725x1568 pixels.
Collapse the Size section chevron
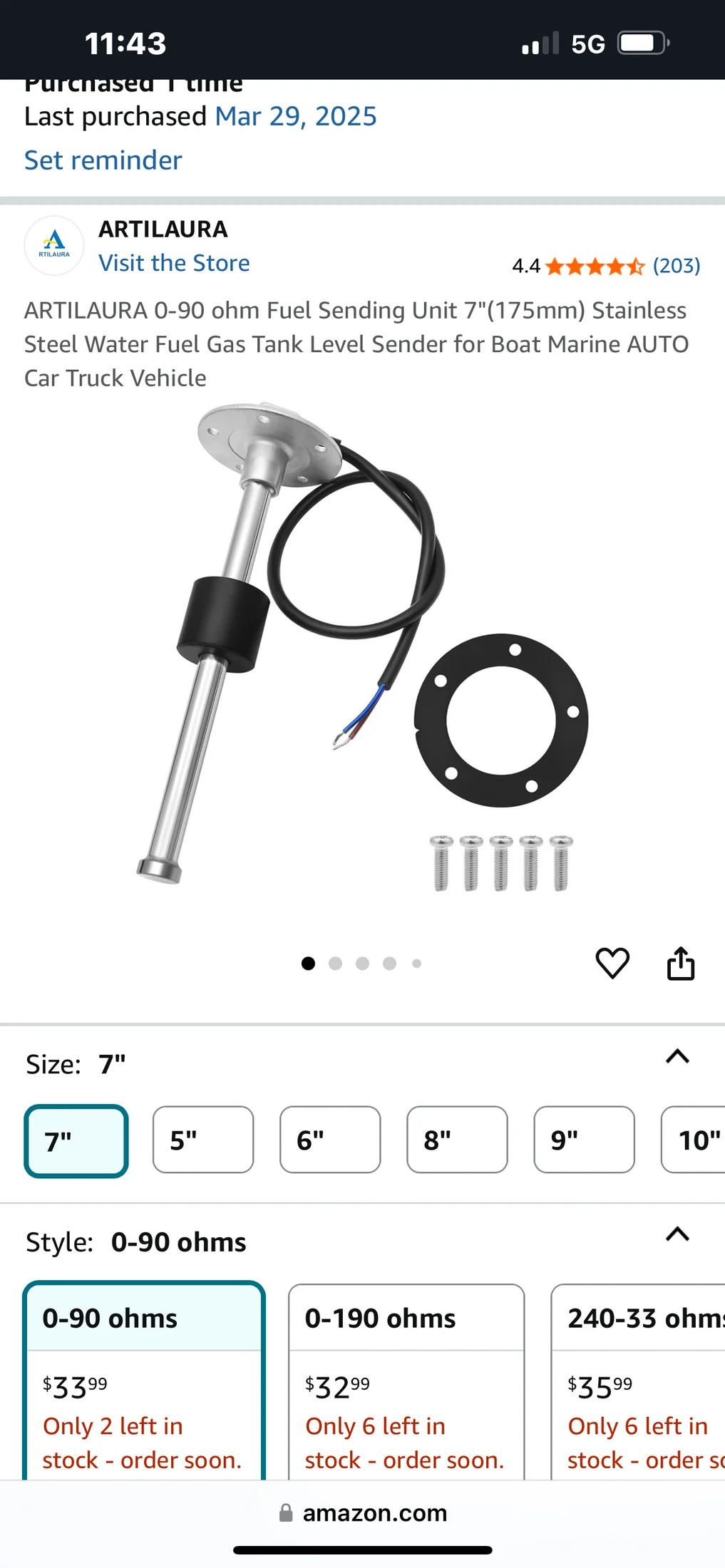(x=677, y=1056)
